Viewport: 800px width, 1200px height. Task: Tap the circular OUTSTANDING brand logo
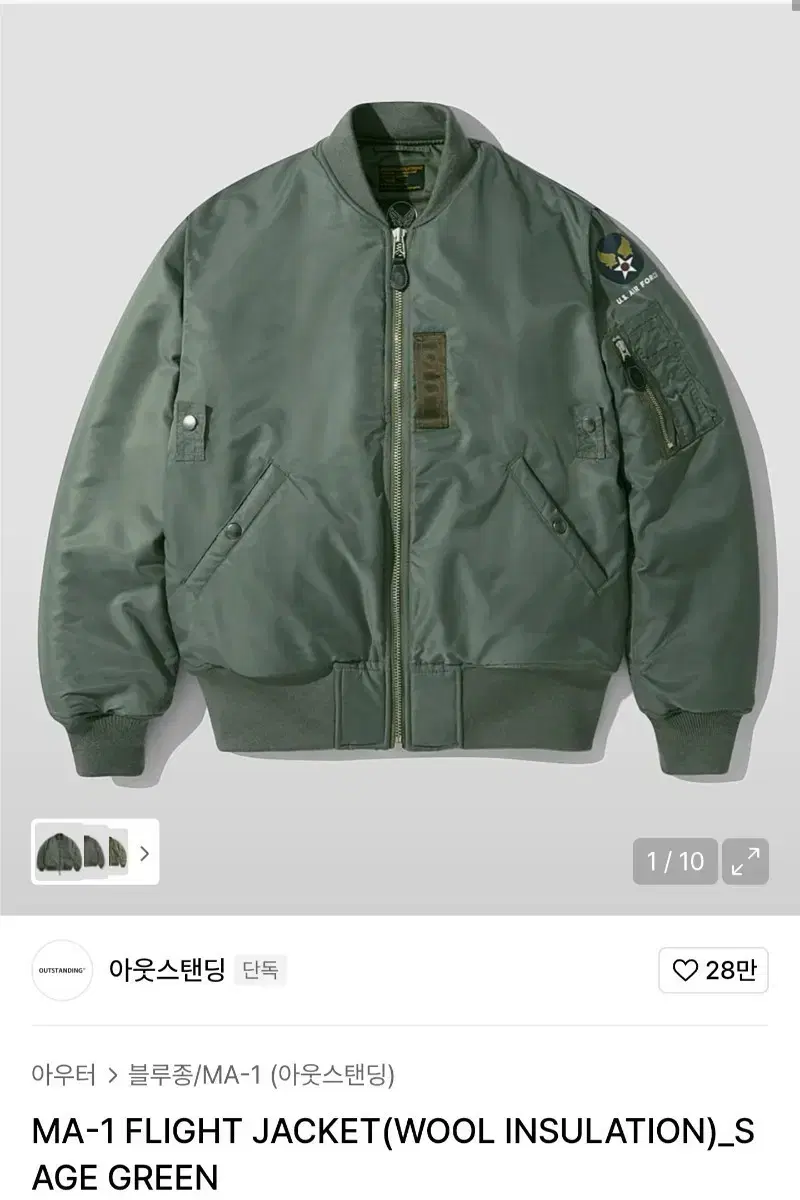click(x=62, y=969)
